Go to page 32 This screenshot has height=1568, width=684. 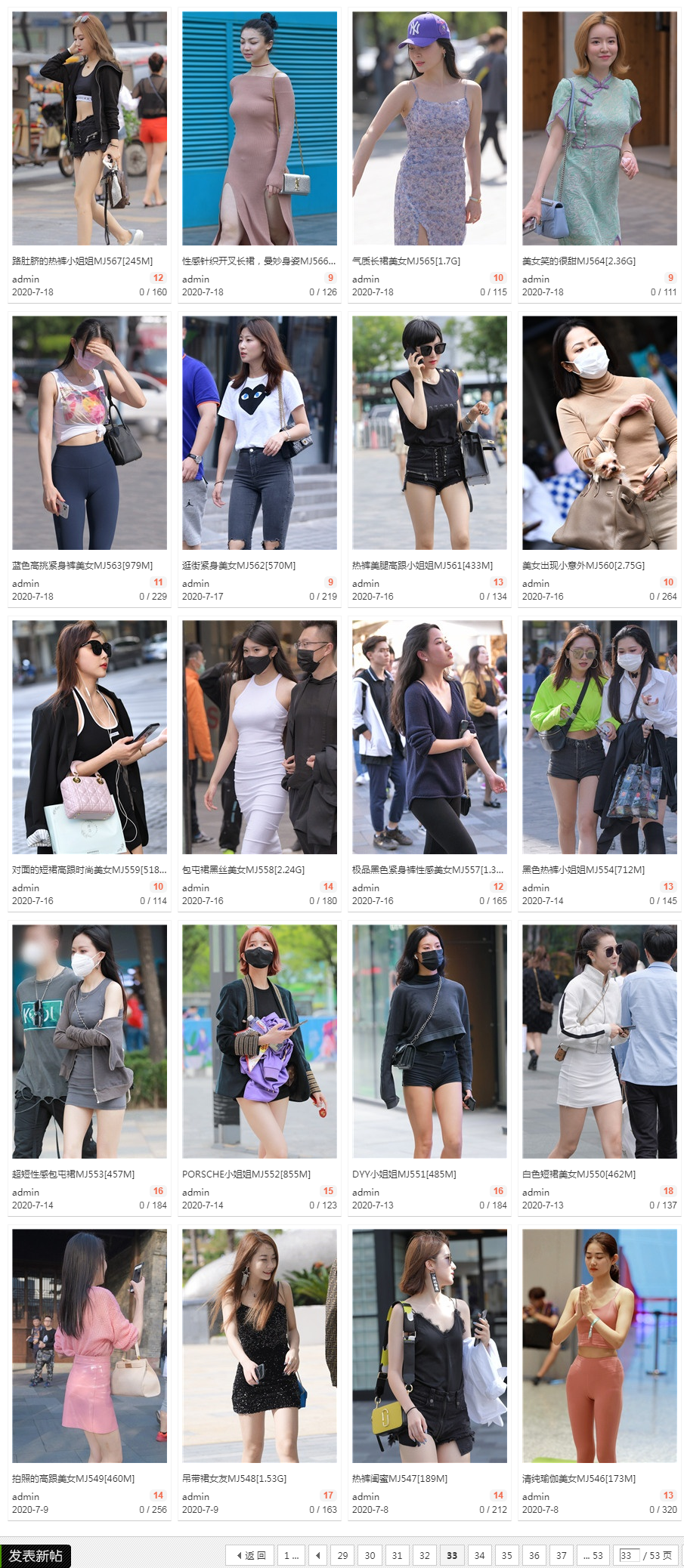pos(424,1556)
